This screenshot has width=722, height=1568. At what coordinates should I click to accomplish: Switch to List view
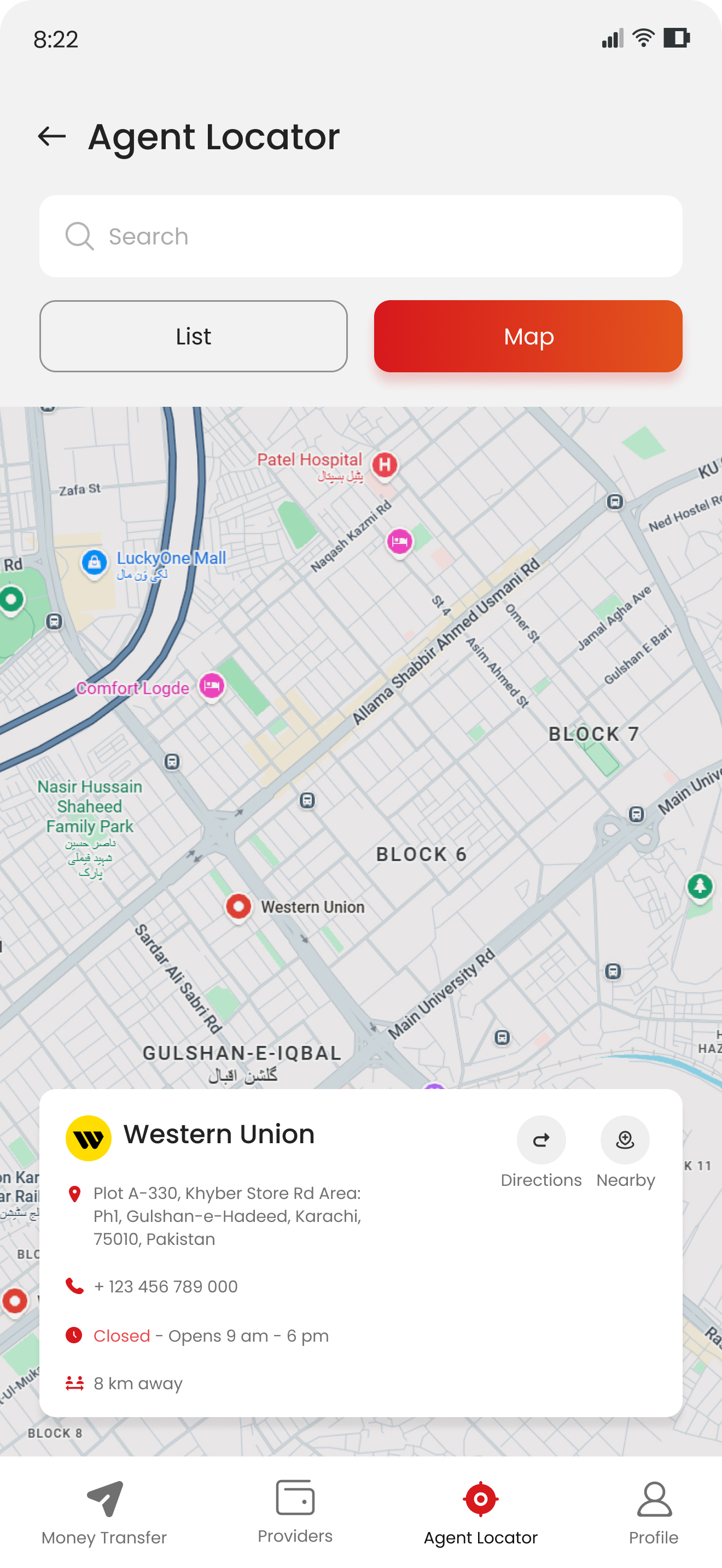pyautogui.click(x=193, y=336)
